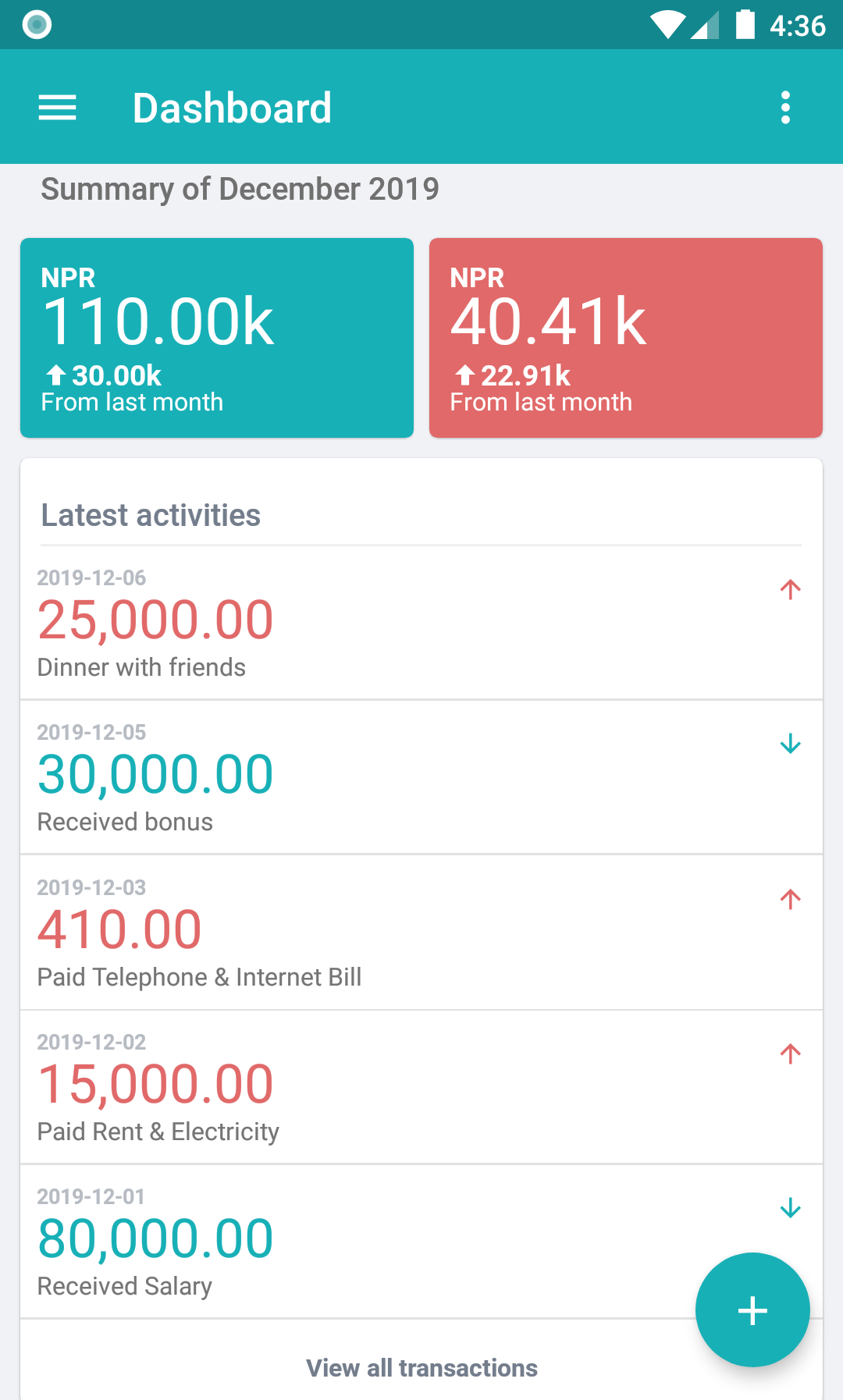This screenshot has height=1400, width=843.
Task: Open the Latest activities section header
Action: pos(151,514)
